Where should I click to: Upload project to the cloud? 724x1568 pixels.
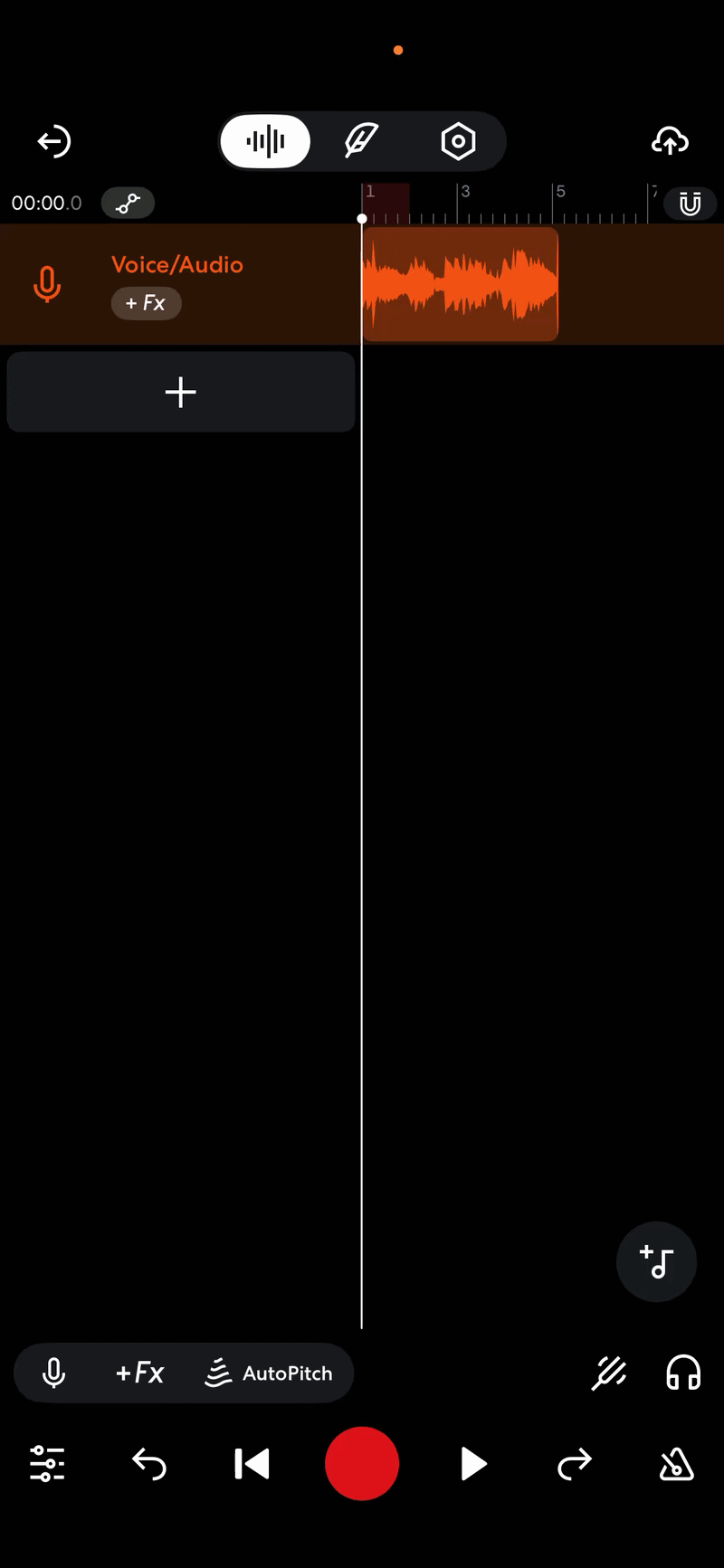click(x=670, y=142)
